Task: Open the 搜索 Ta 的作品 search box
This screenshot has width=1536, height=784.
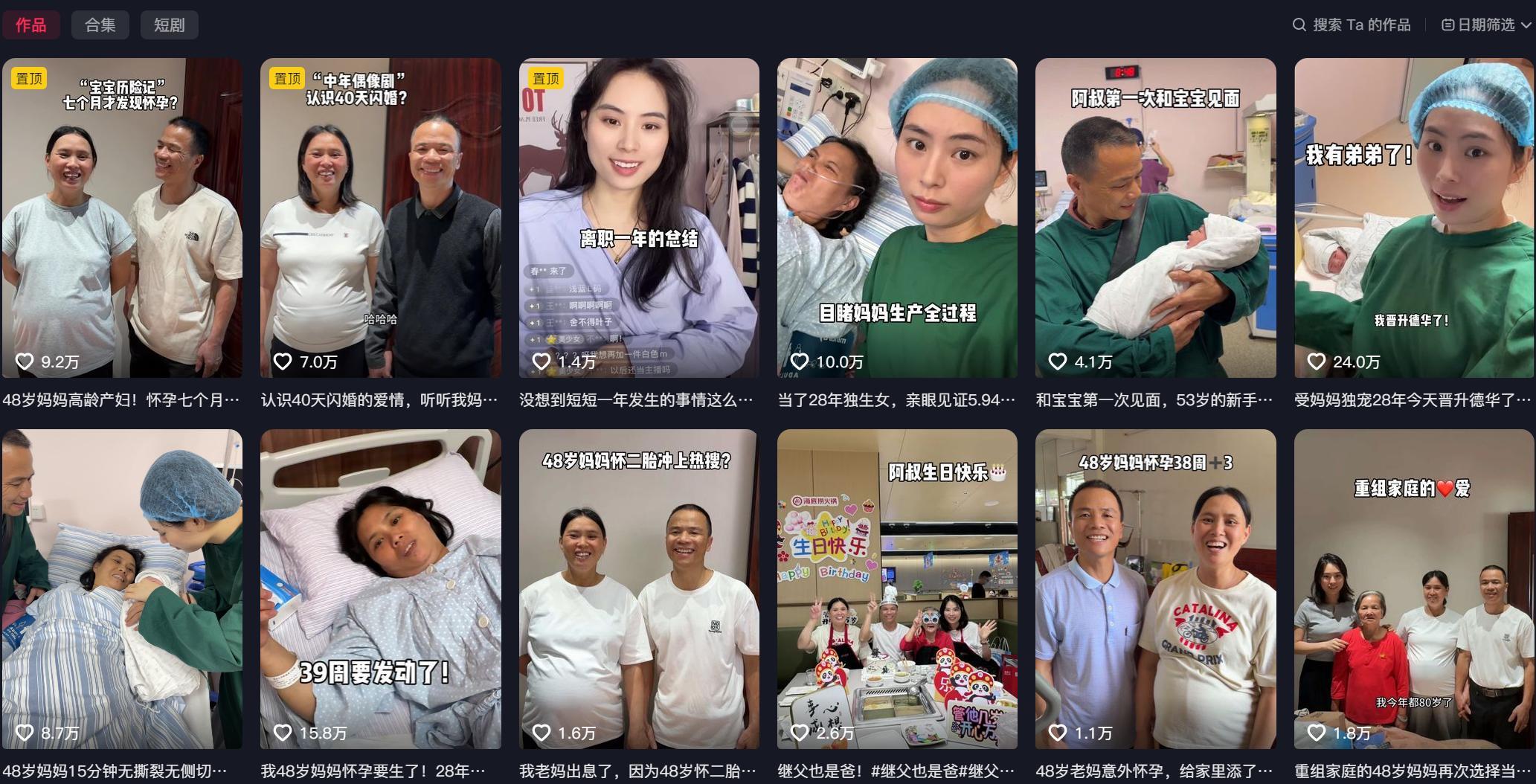Action: click(x=1352, y=25)
